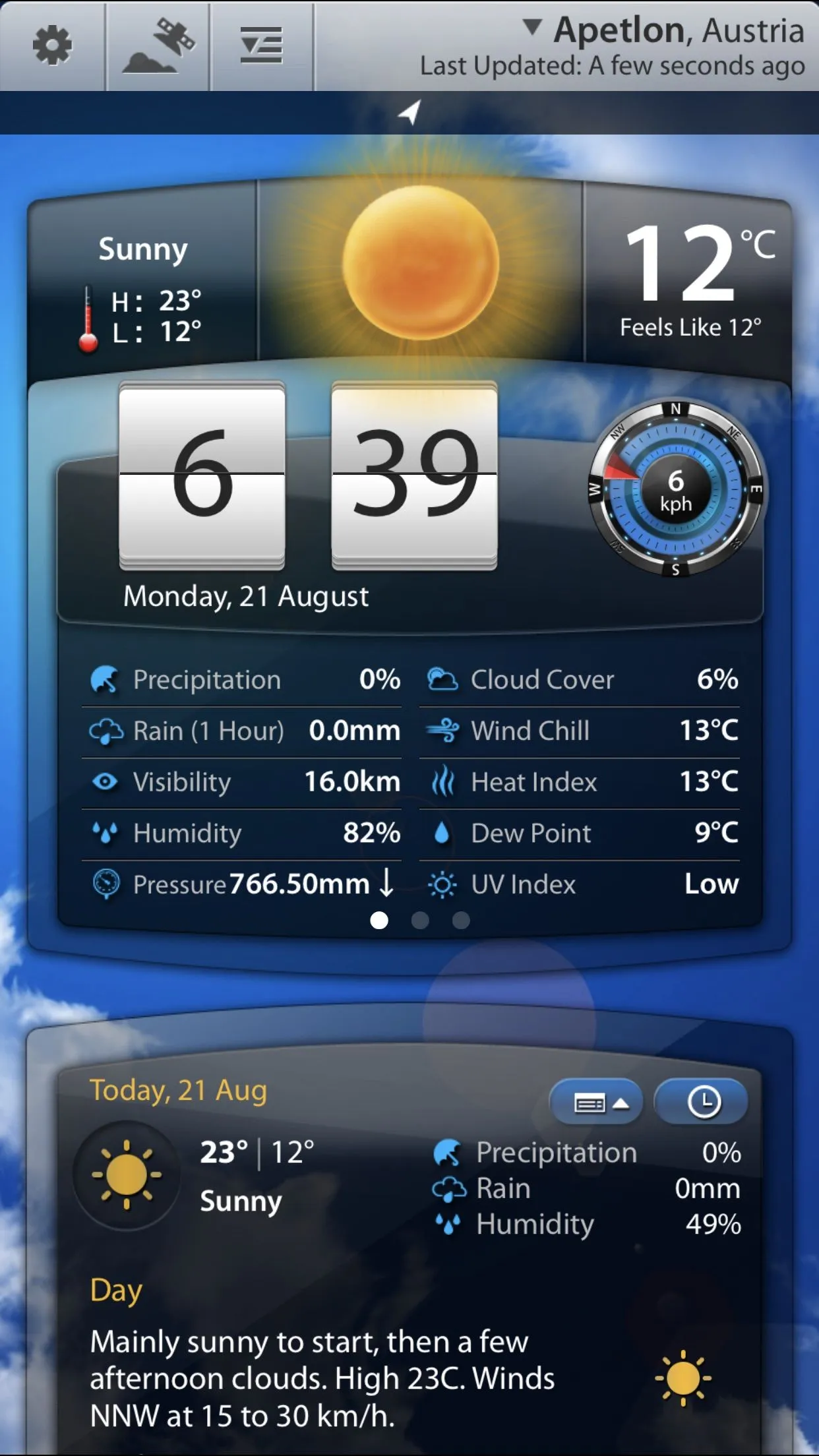Open the Apetlon, Austria location dropdown
Image resolution: width=819 pixels, height=1456 pixels.
(x=663, y=30)
